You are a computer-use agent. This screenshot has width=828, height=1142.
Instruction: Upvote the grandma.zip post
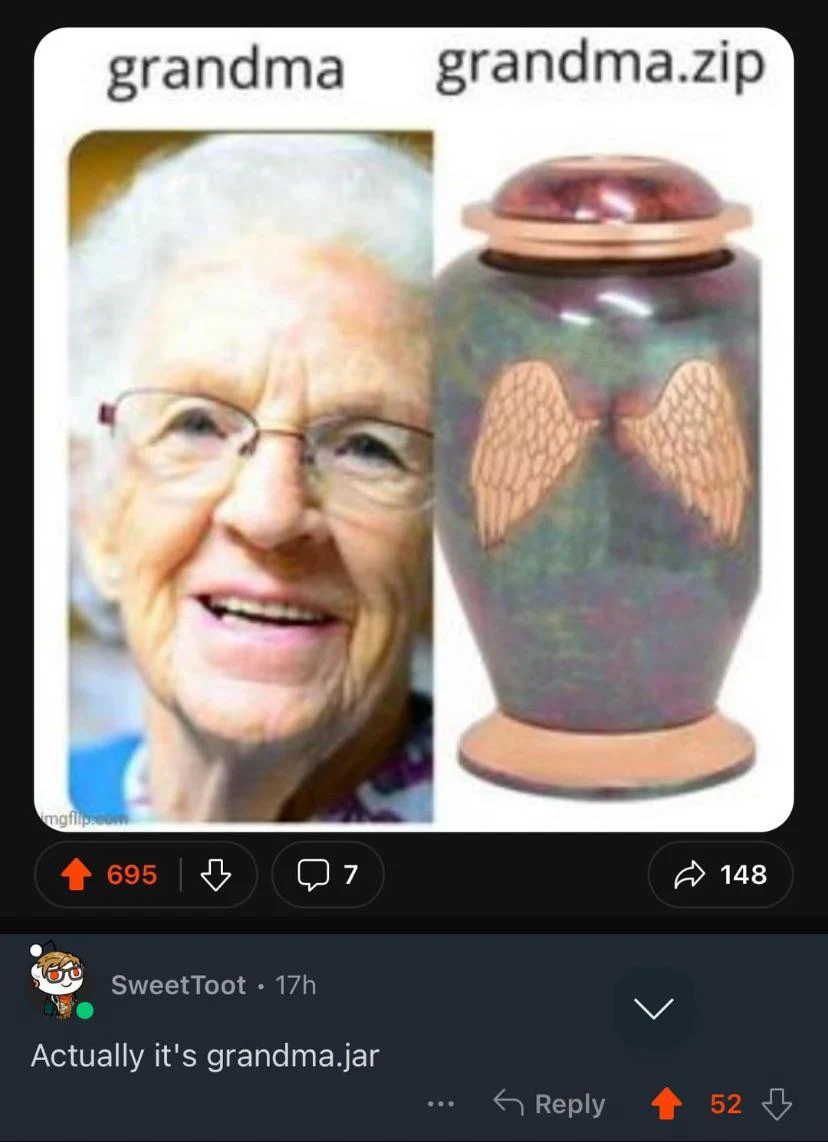(76, 875)
